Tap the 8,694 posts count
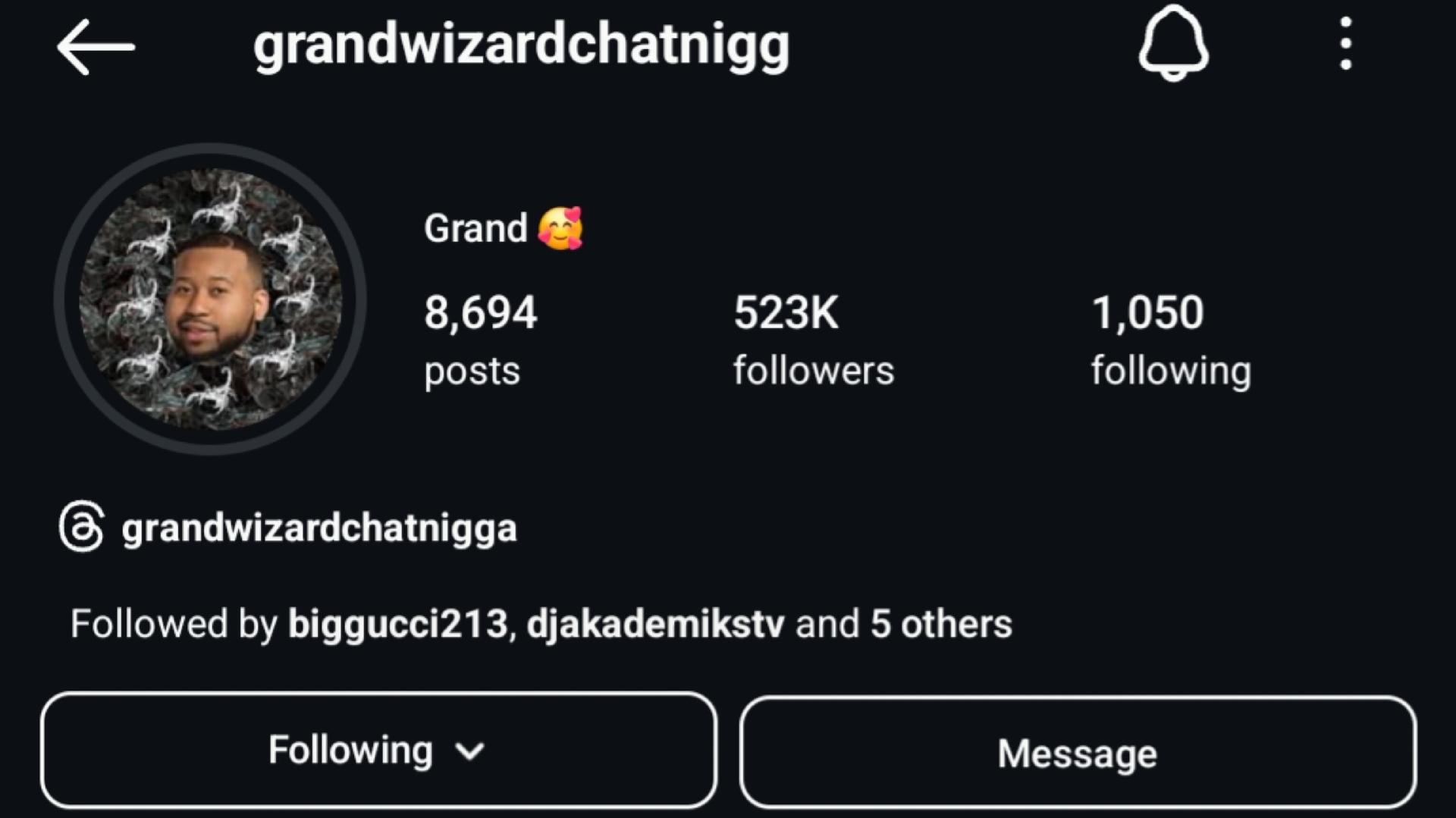The width and height of the screenshot is (1456, 818). 479,340
